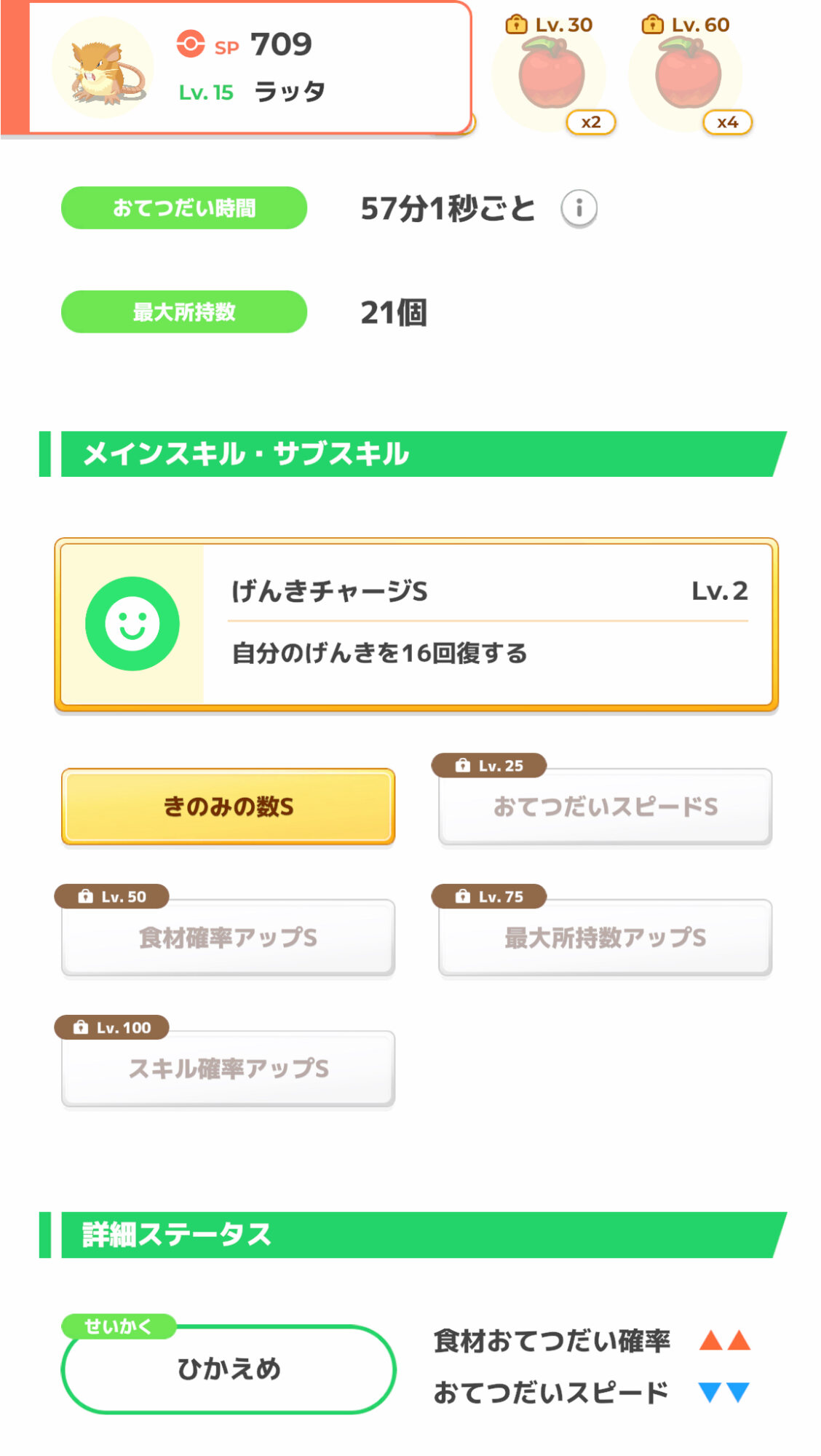Viewport: 821px width, 1456px height.
Task: Tap the ひかえめ nature button
Action: [229, 1369]
